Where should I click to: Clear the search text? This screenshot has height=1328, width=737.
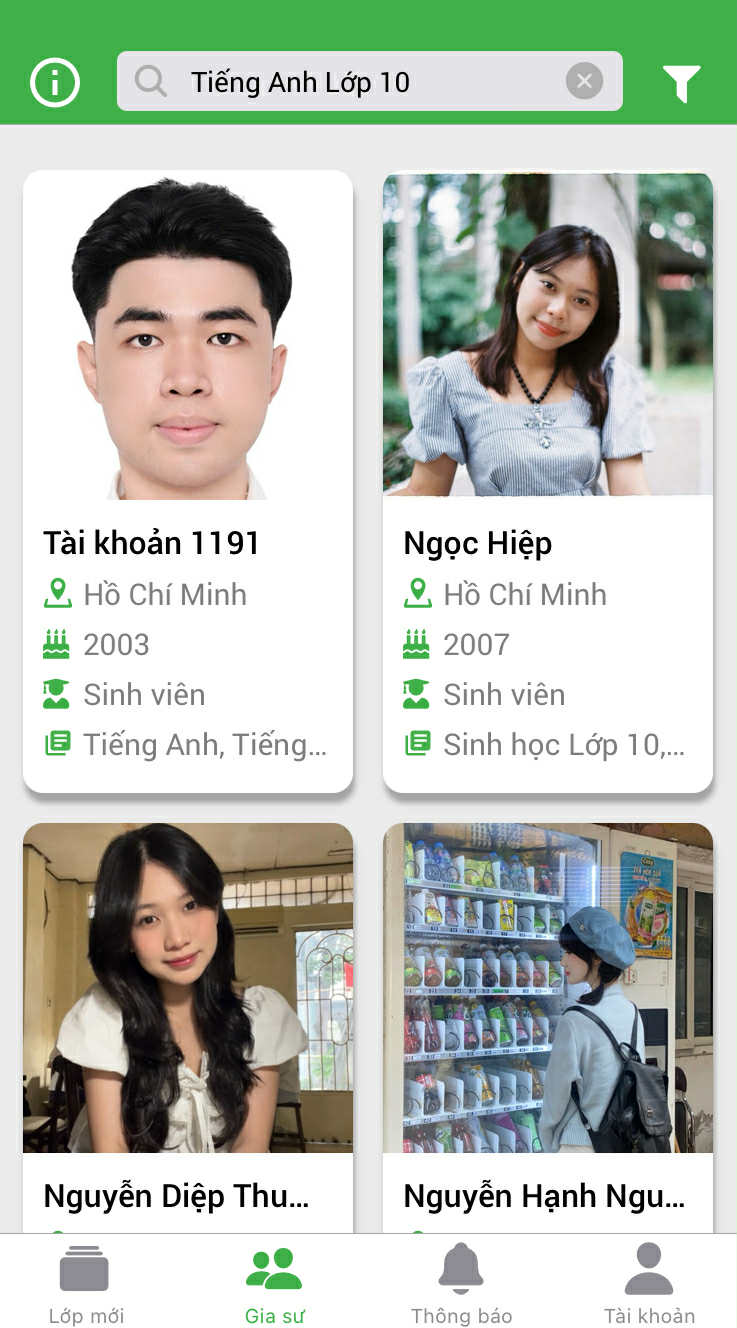coord(584,81)
